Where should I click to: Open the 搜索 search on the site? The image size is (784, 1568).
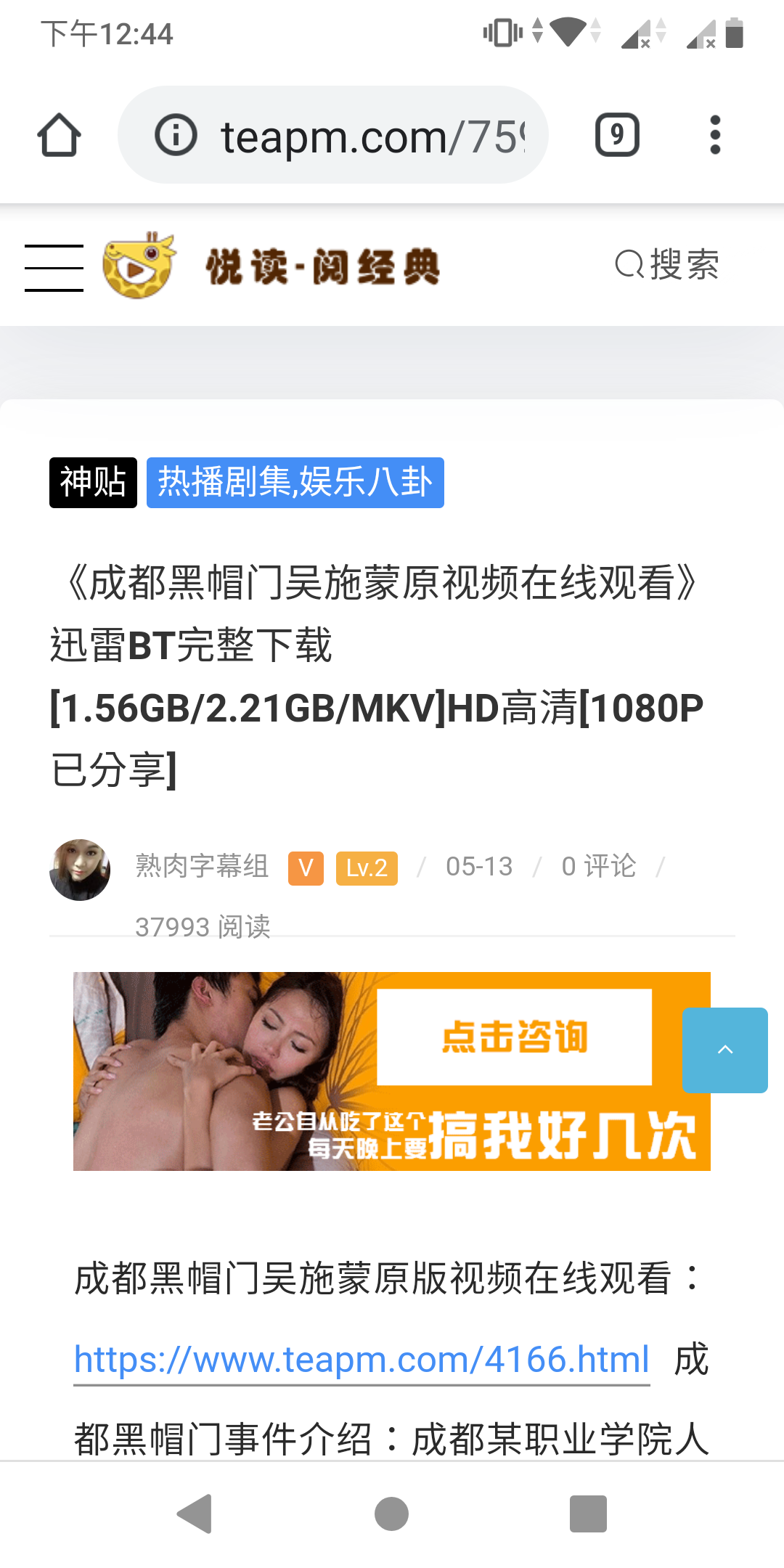coord(667,264)
